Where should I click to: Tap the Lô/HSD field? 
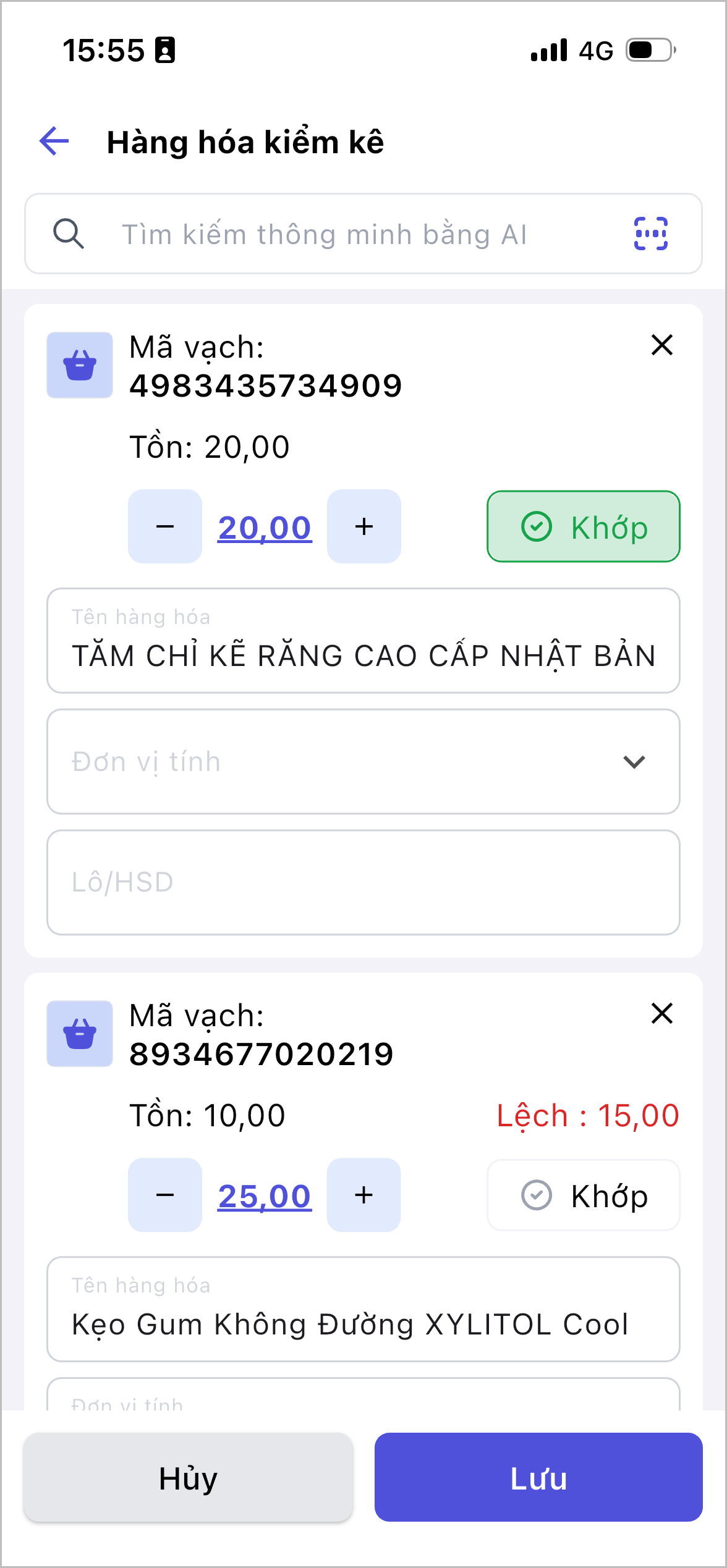coord(363,882)
